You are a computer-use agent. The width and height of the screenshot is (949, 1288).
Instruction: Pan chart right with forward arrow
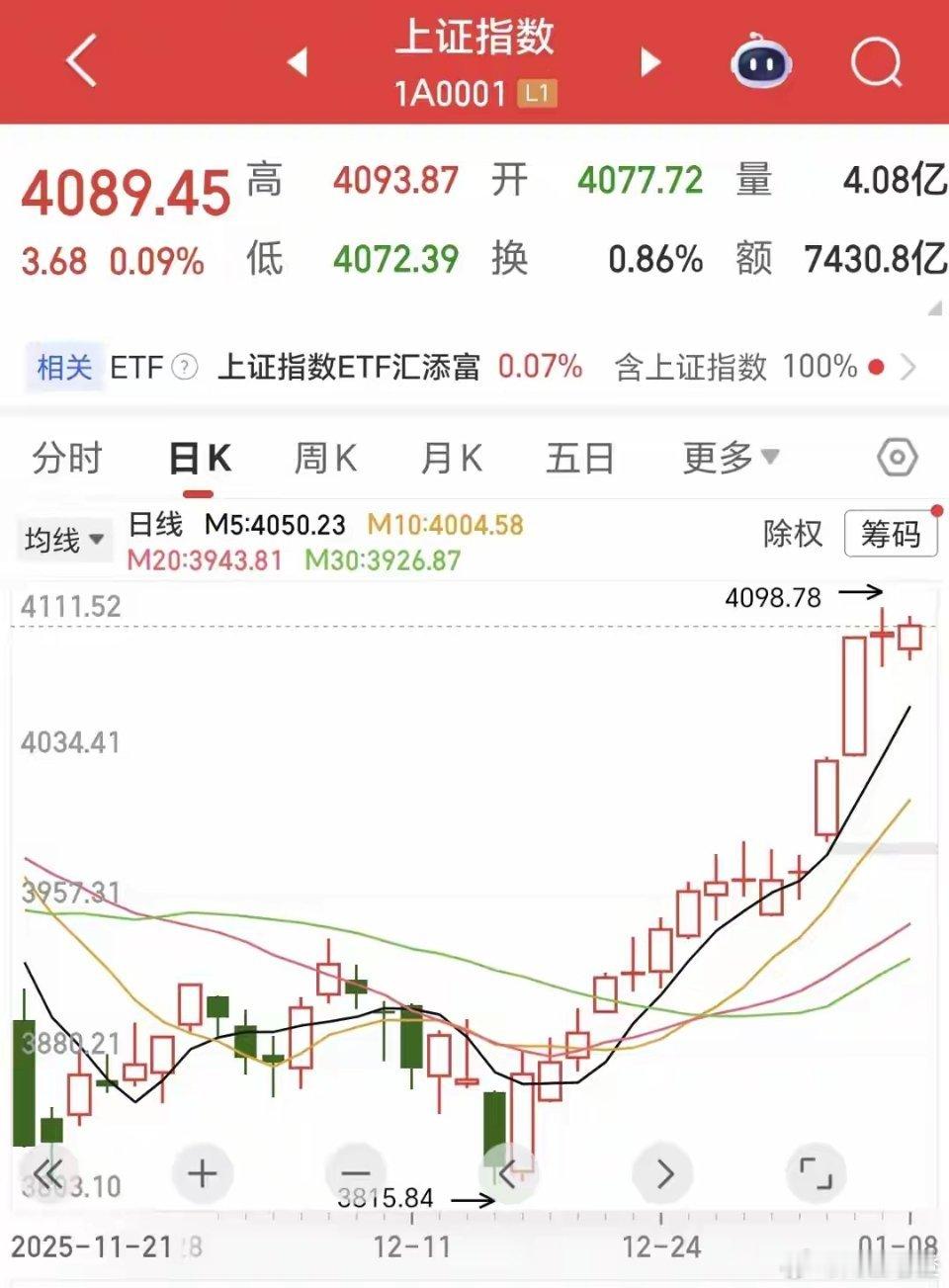tap(662, 1173)
